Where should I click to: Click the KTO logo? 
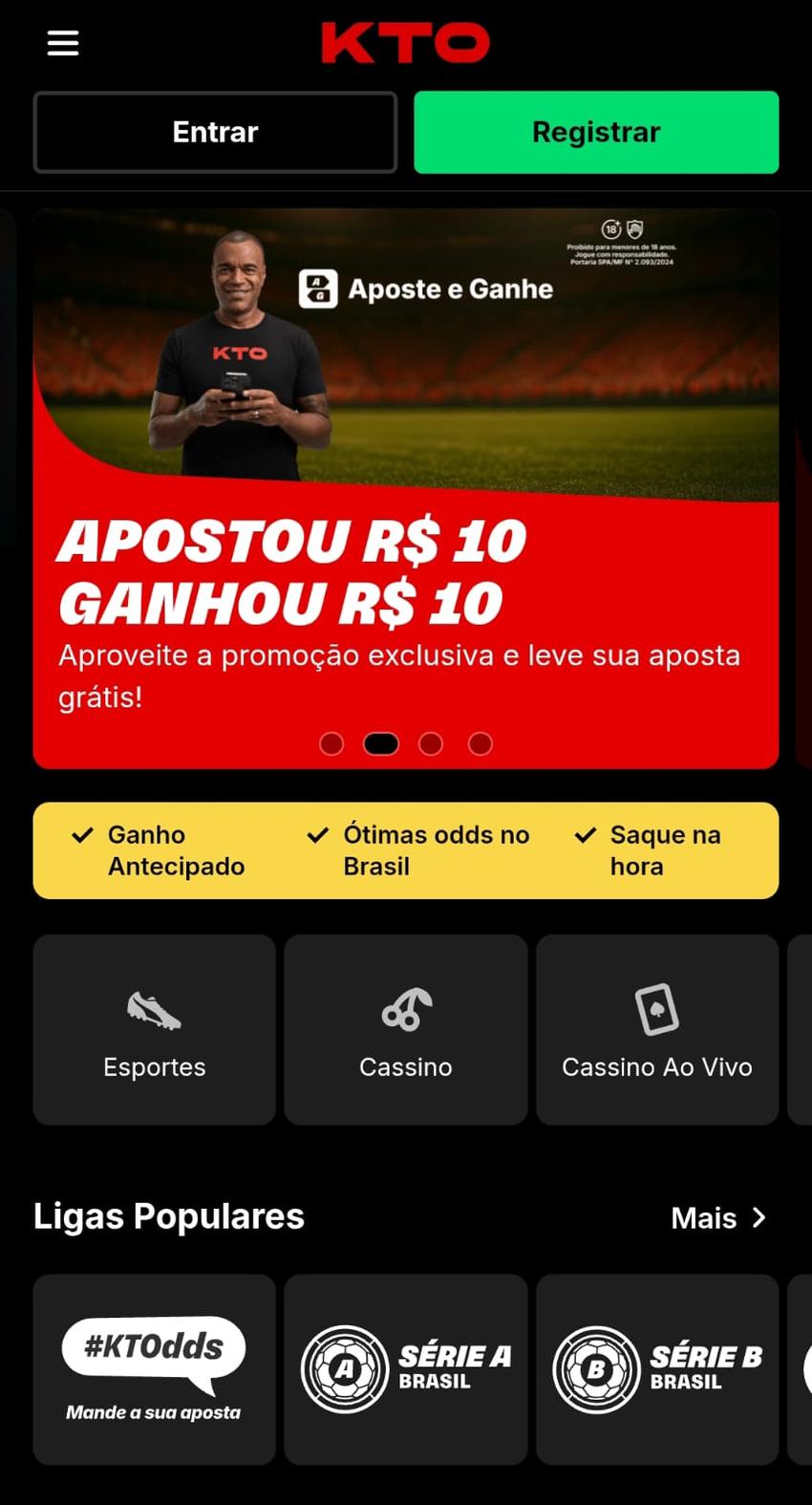pos(405,41)
